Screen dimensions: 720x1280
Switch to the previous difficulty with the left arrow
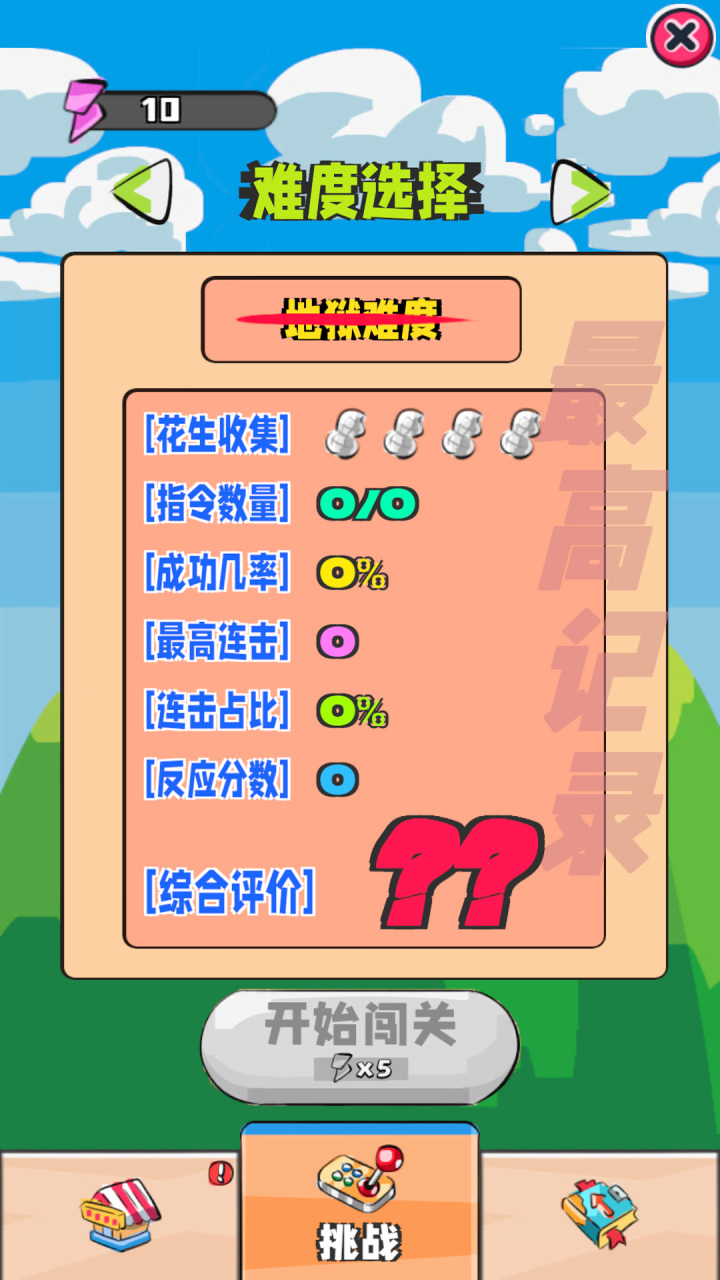(143, 190)
